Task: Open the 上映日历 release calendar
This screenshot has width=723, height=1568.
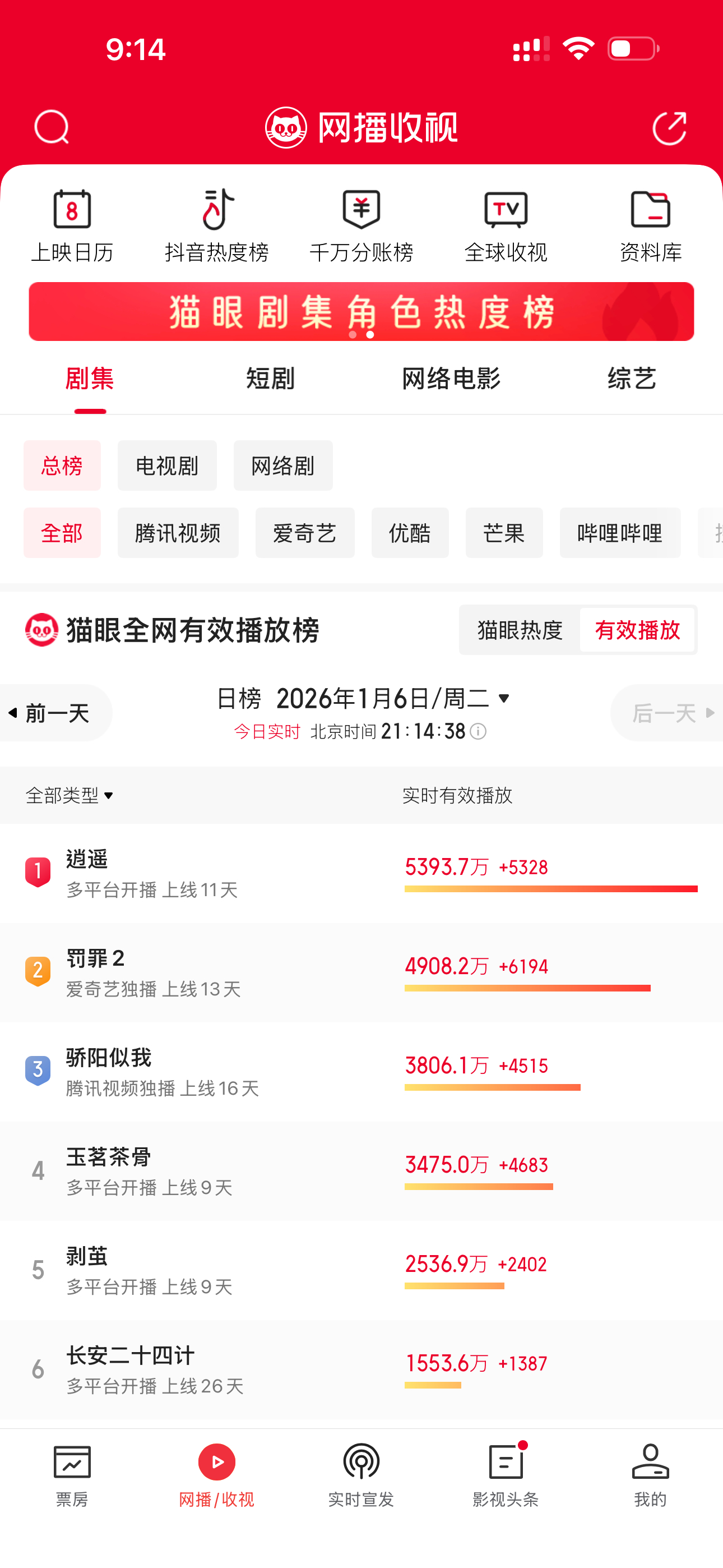Action: (x=72, y=224)
